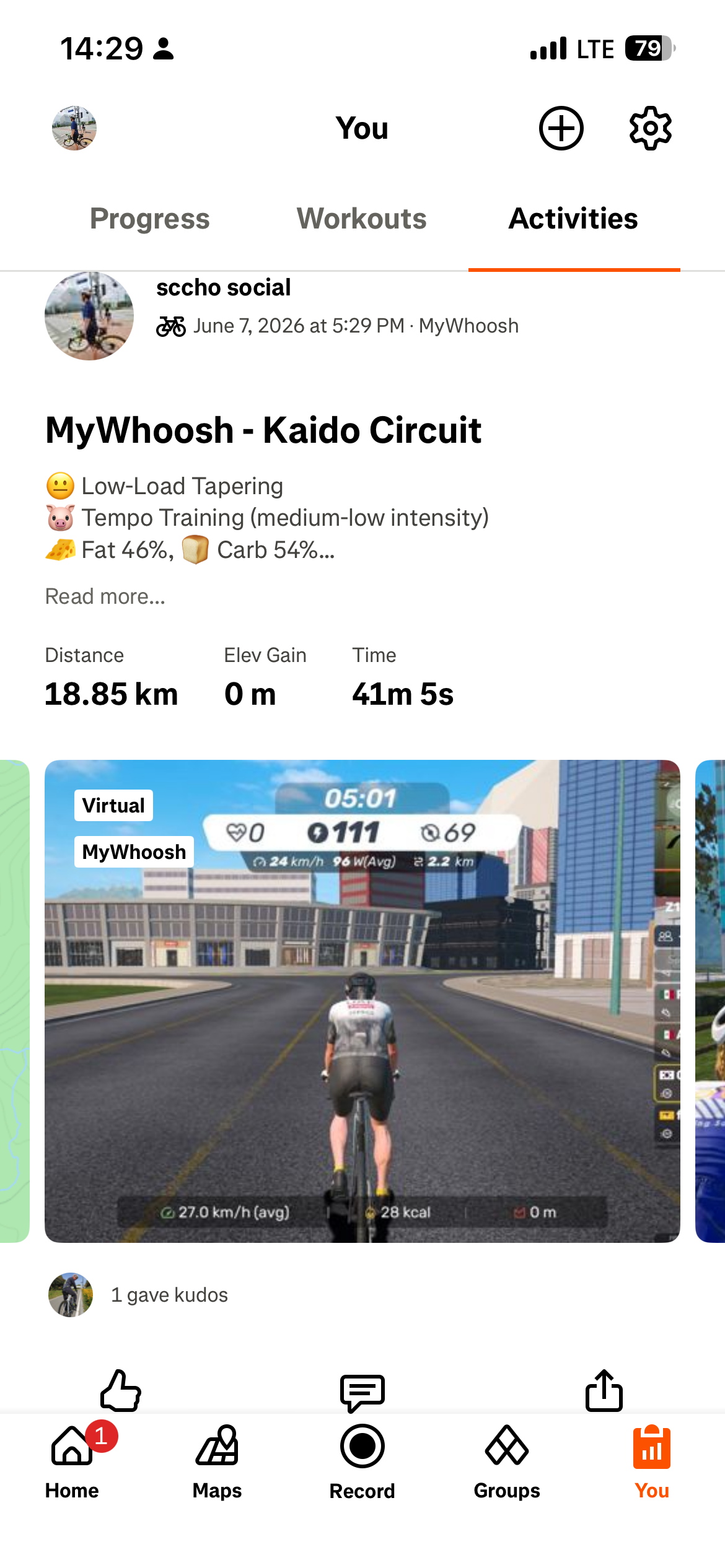Go to the Home tab

[72, 1461]
